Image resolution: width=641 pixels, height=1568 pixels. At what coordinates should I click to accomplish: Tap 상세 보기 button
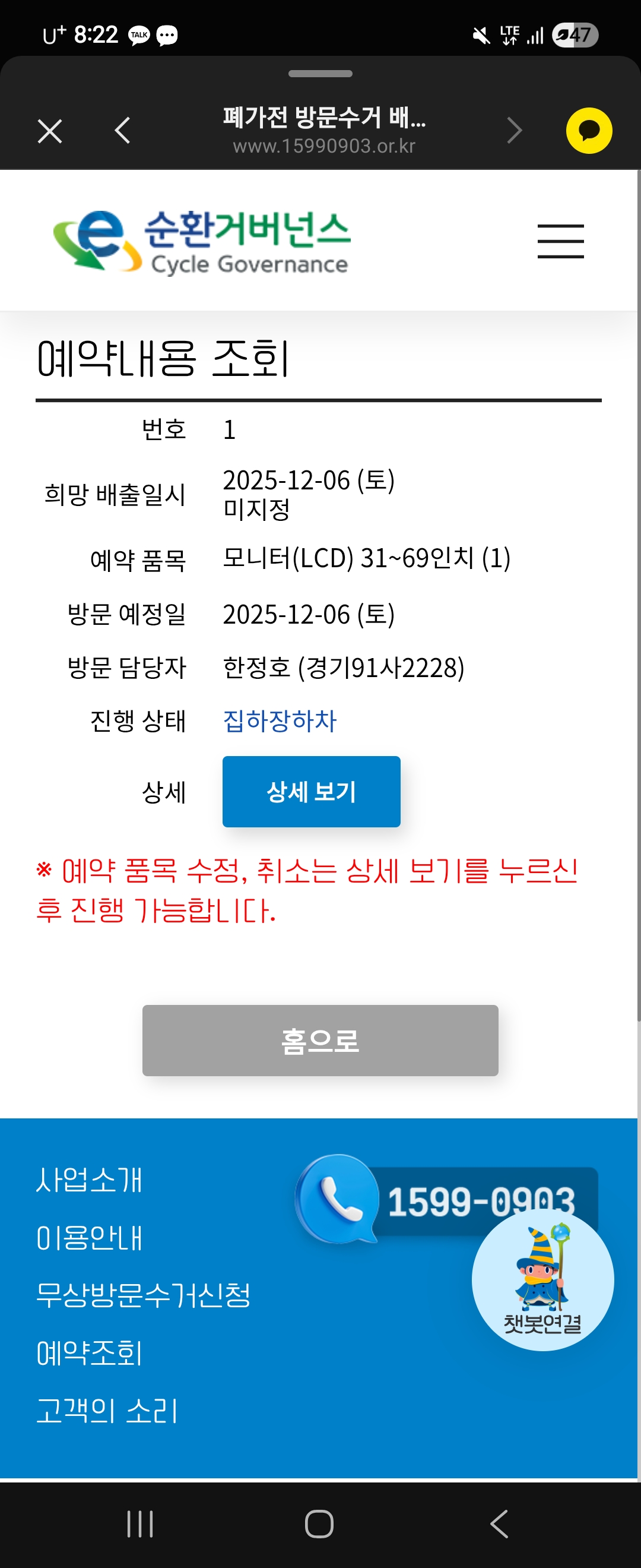(311, 791)
